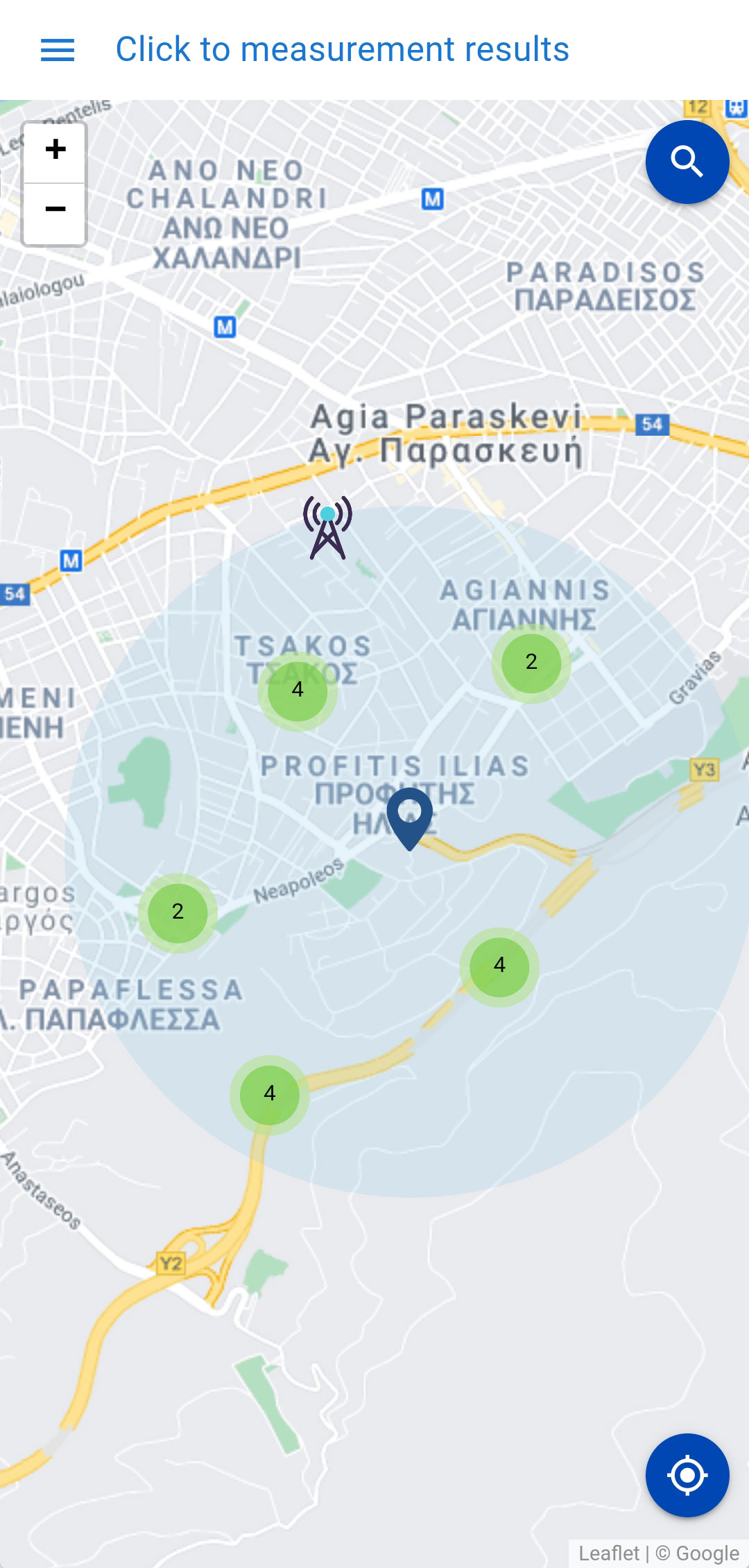Select the blue location pin
Image resolution: width=749 pixels, height=1568 pixels.
(409, 815)
